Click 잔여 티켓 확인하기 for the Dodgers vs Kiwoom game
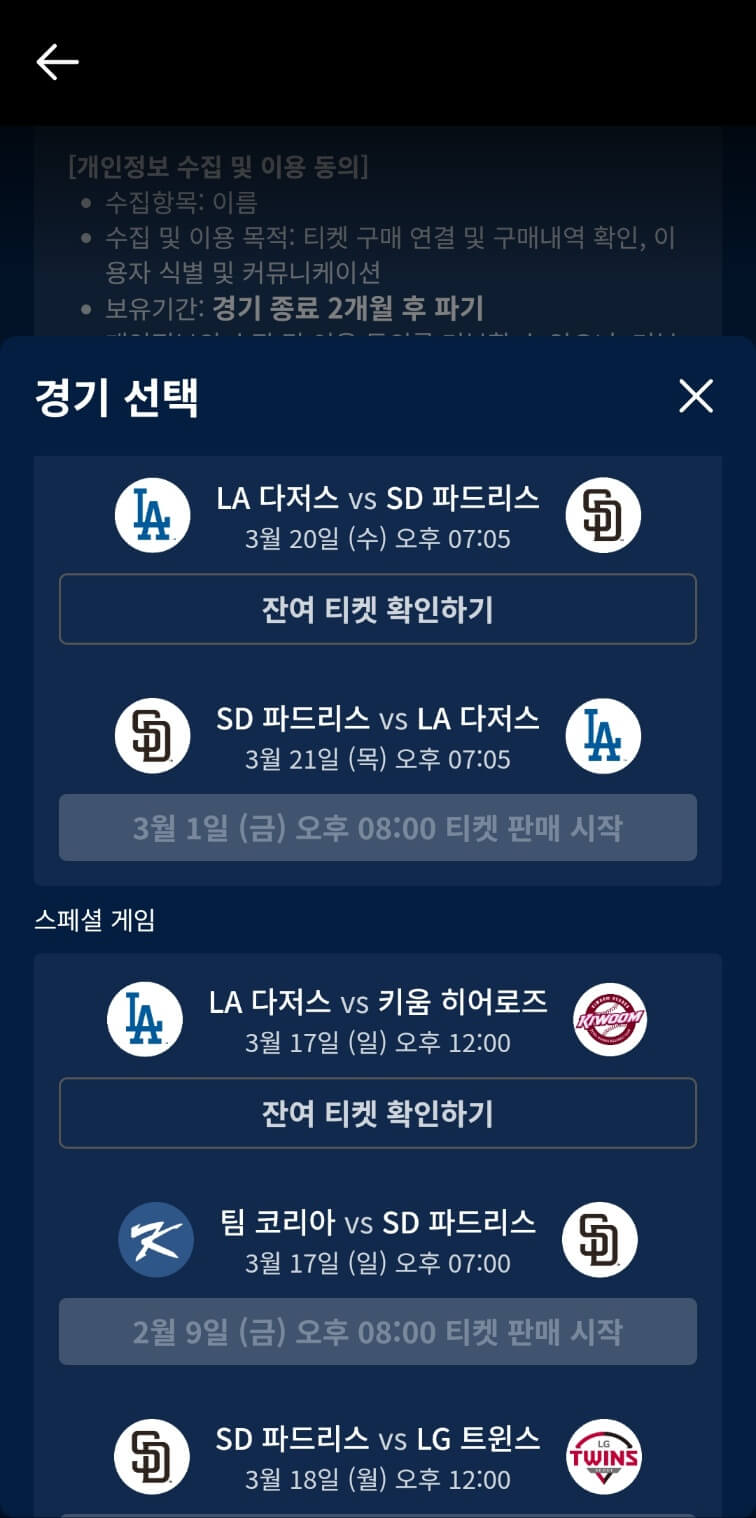The height and width of the screenshot is (1518, 756). point(378,1113)
